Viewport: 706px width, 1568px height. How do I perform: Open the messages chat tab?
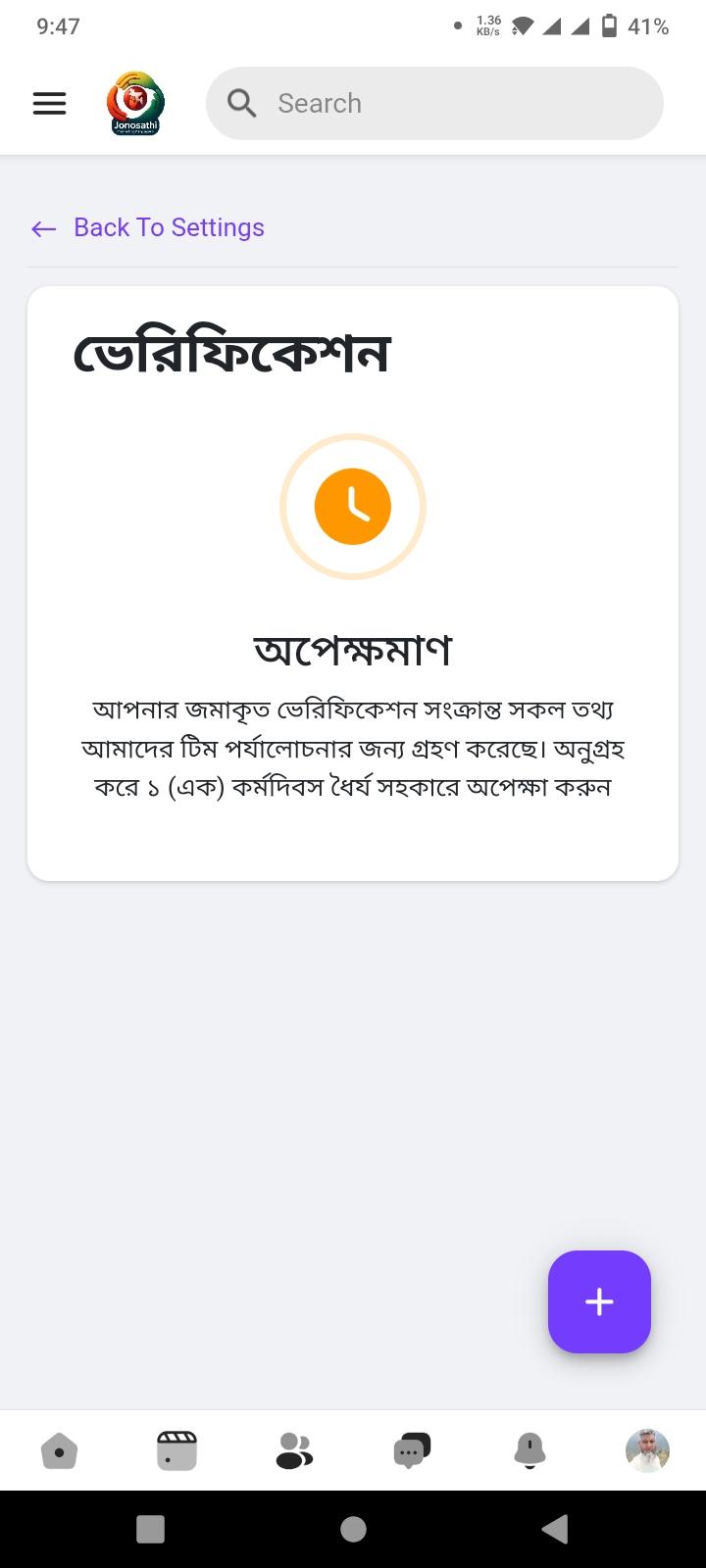coord(411,1450)
